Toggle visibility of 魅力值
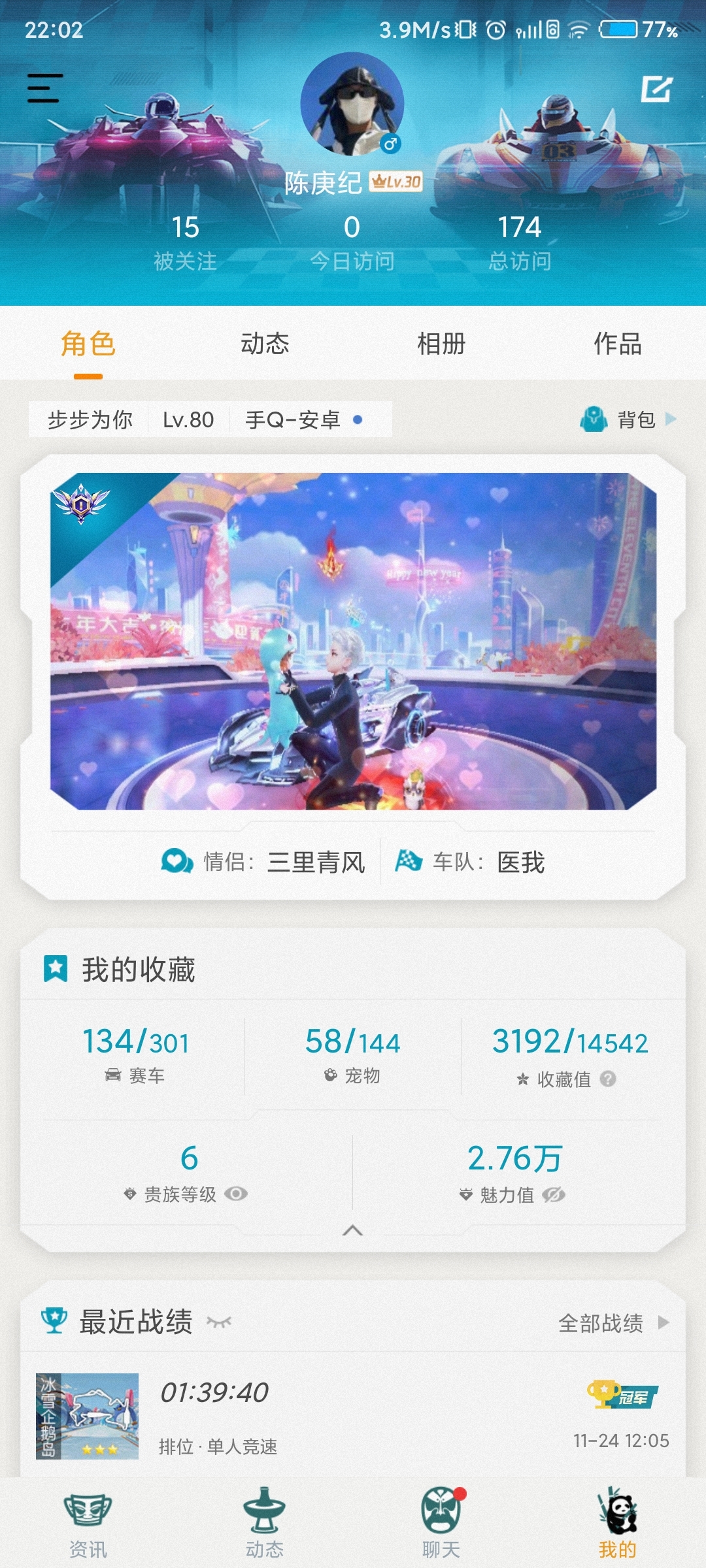This screenshot has width=706, height=1568. pyautogui.click(x=553, y=1195)
